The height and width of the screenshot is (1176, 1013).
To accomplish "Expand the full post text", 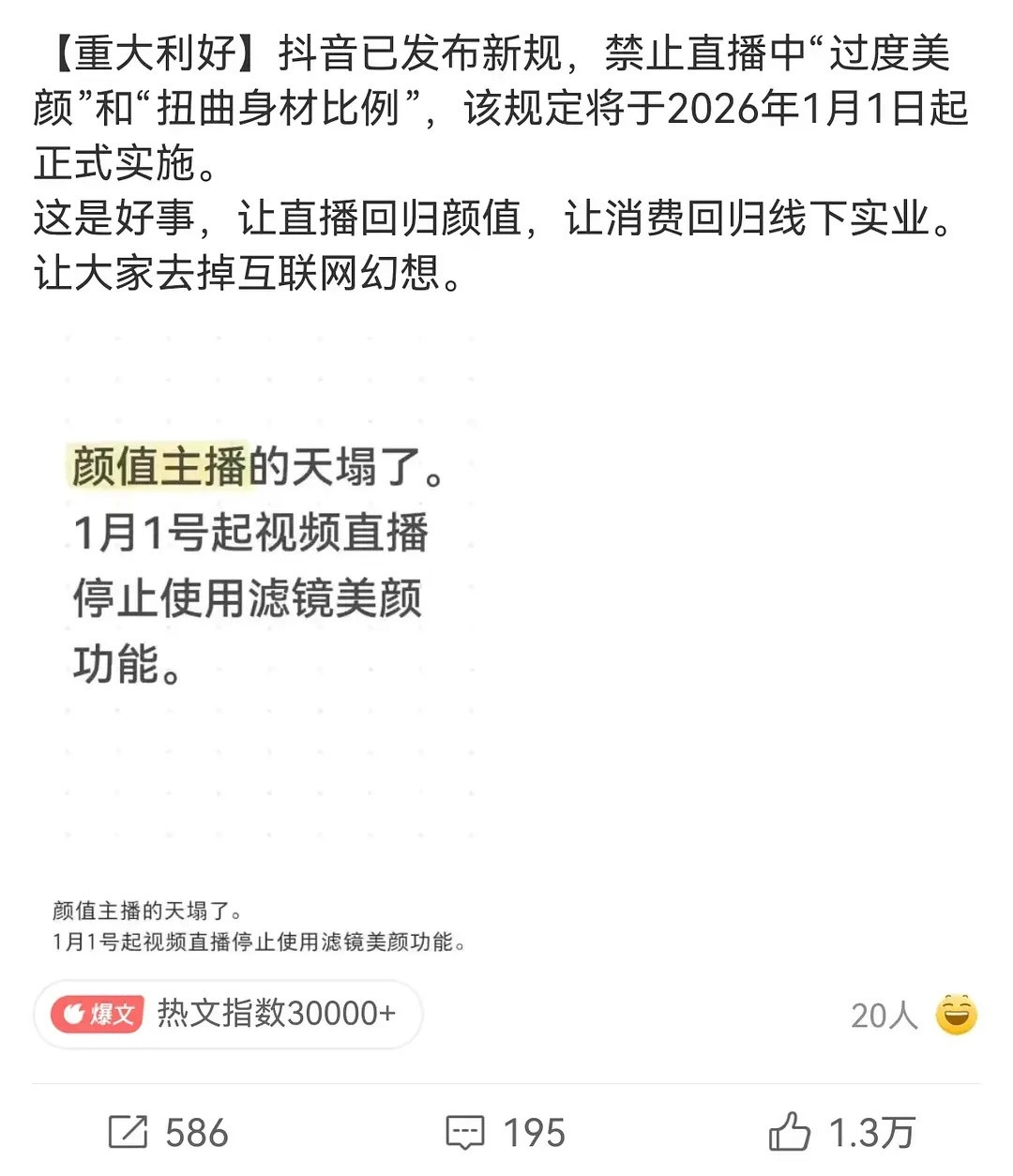I will click(x=506, y=159).
